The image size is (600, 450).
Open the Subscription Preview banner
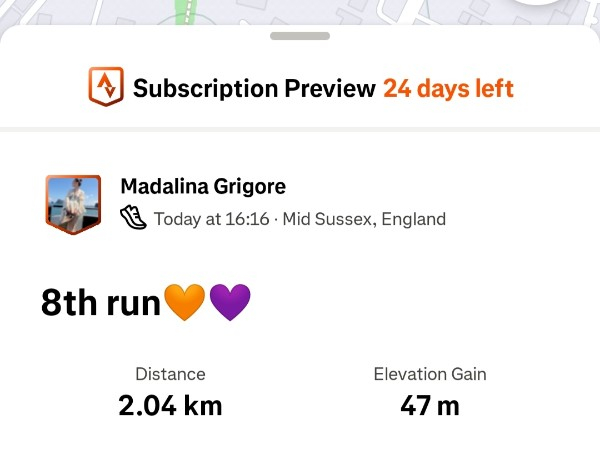coord(300,88)
